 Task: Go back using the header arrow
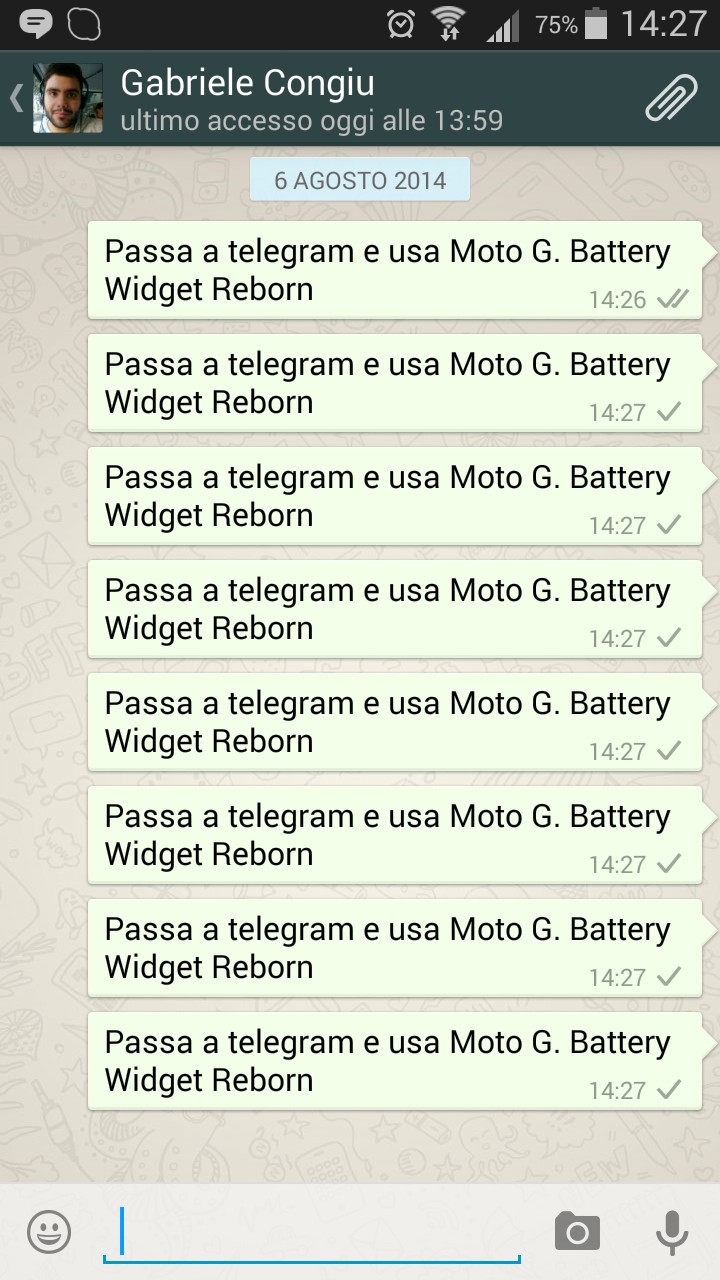pos(16,98)
